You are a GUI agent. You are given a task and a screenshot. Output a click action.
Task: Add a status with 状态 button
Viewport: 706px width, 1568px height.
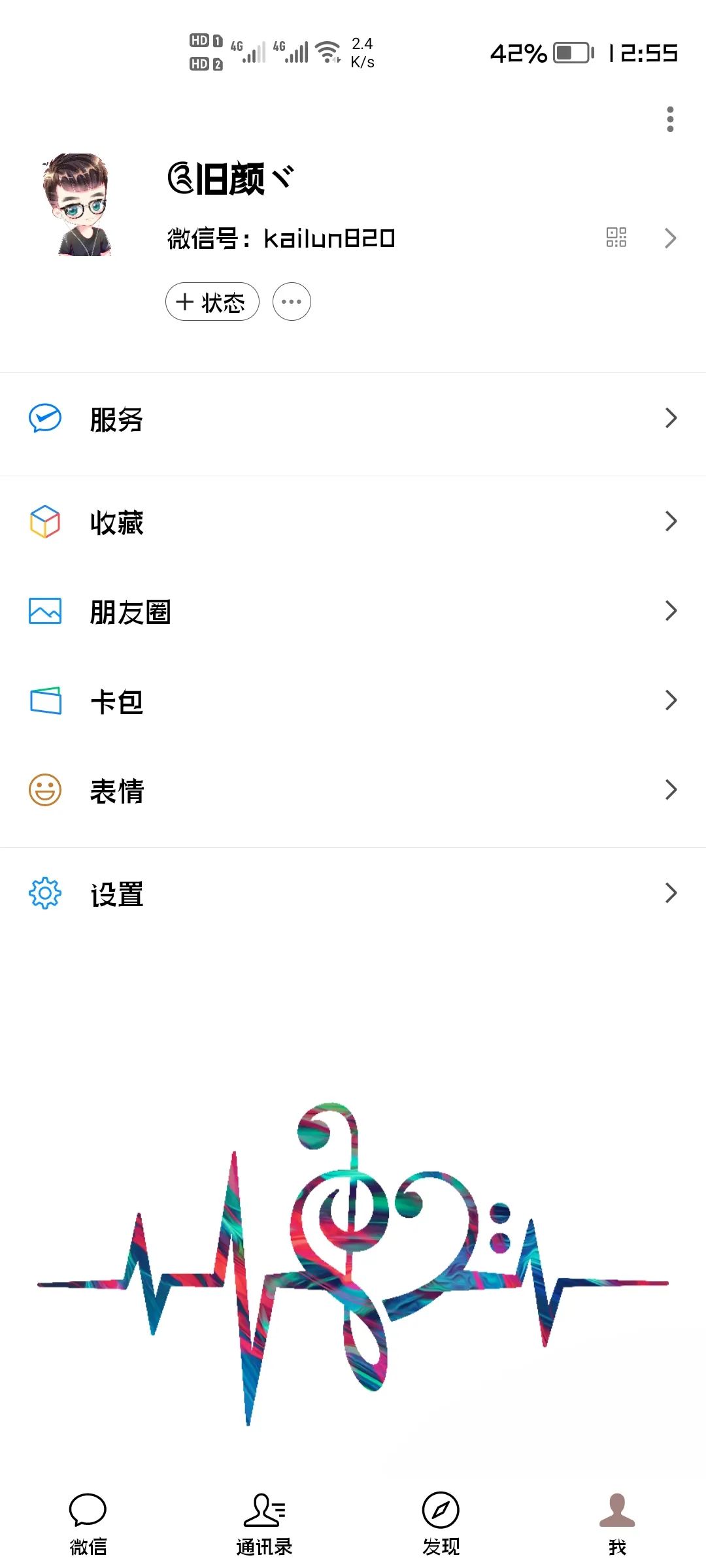click(x=212, y=302)
